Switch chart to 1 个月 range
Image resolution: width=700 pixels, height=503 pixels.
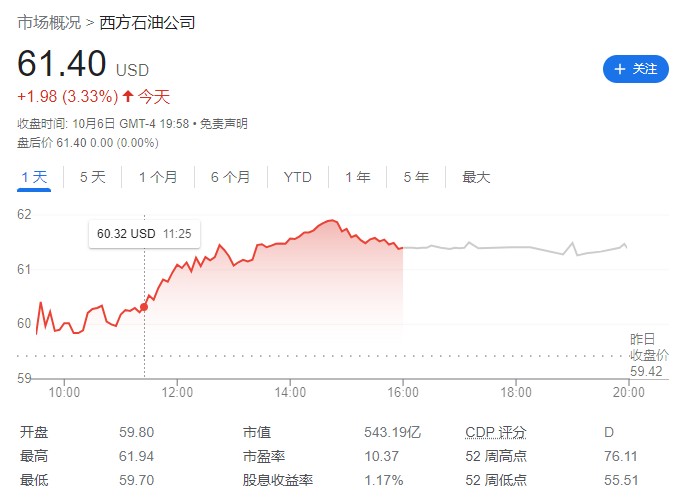tap(158, 177)
